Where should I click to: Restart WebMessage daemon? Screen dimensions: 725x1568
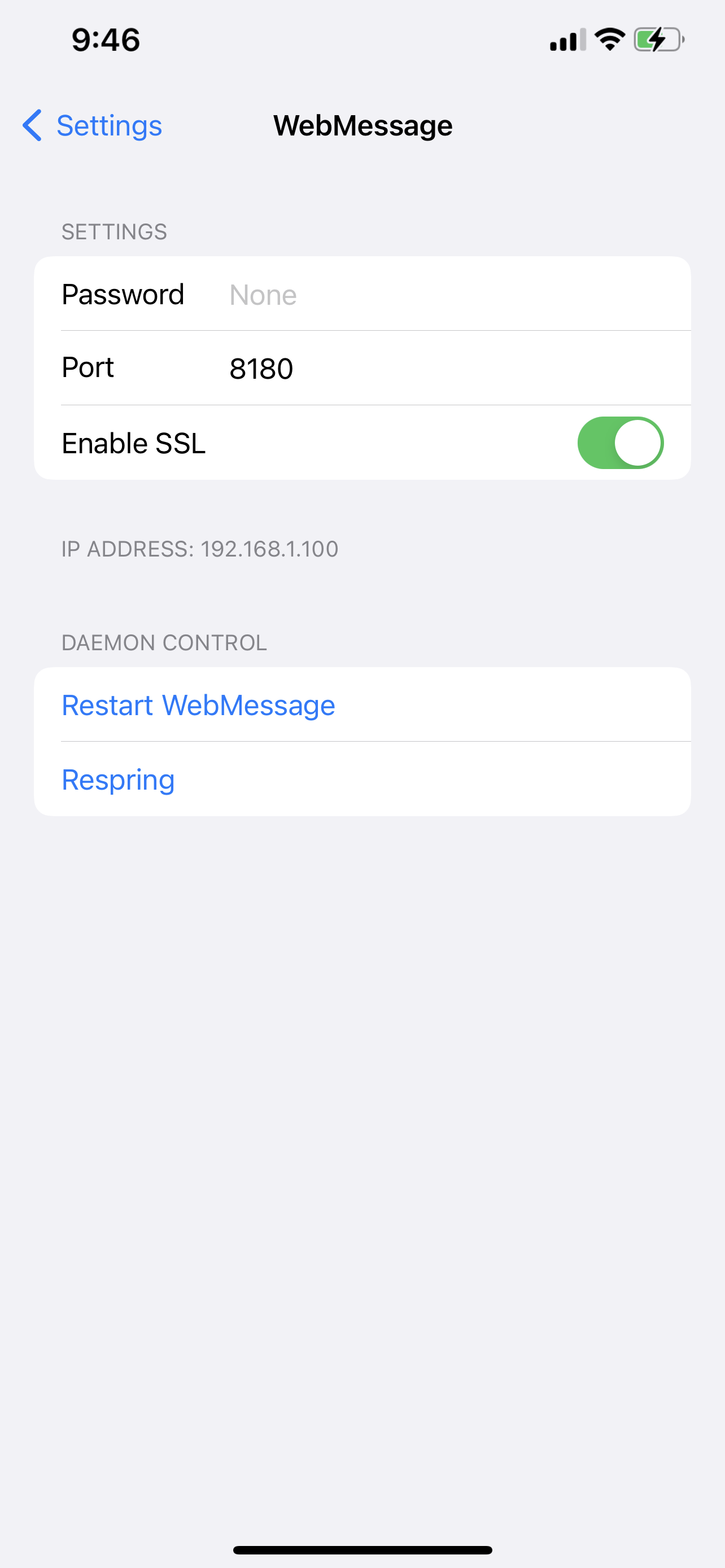[x=362, y=705]
